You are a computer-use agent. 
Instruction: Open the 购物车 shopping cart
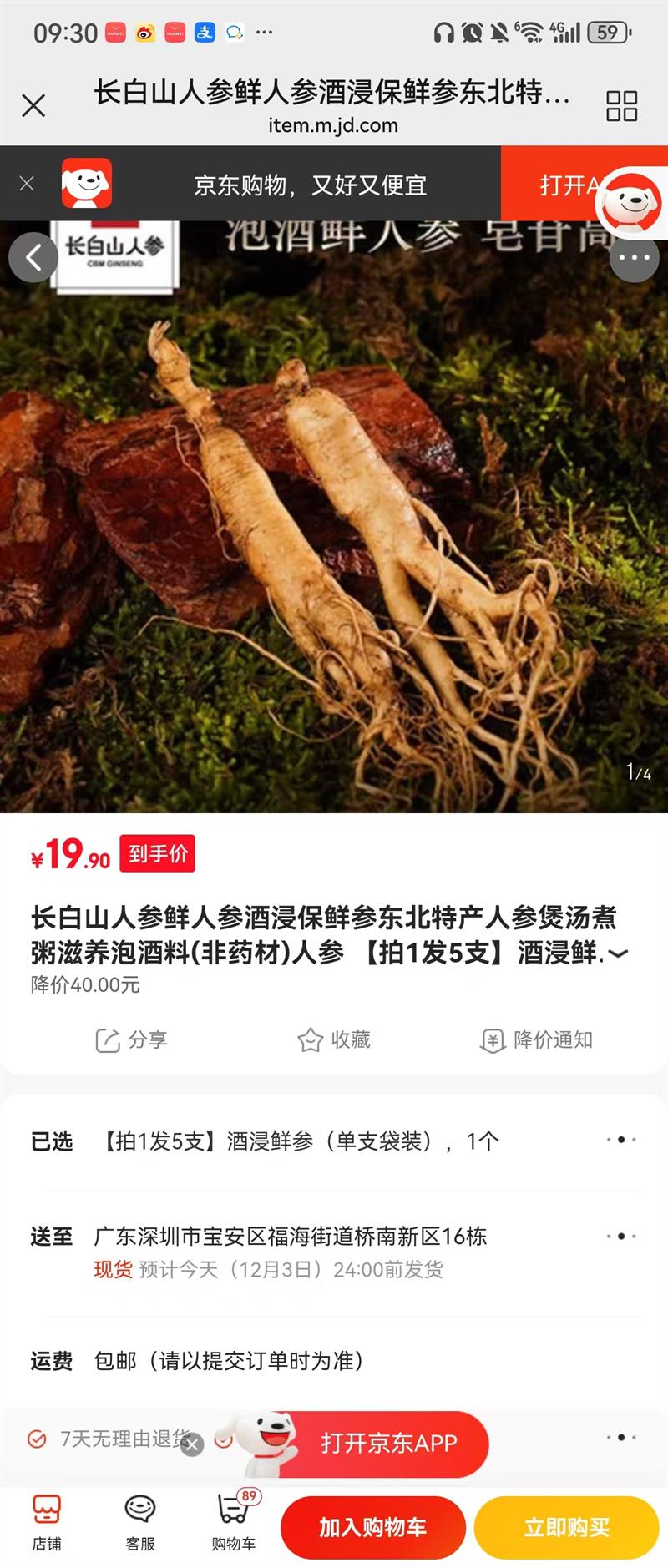[234, 1523]
